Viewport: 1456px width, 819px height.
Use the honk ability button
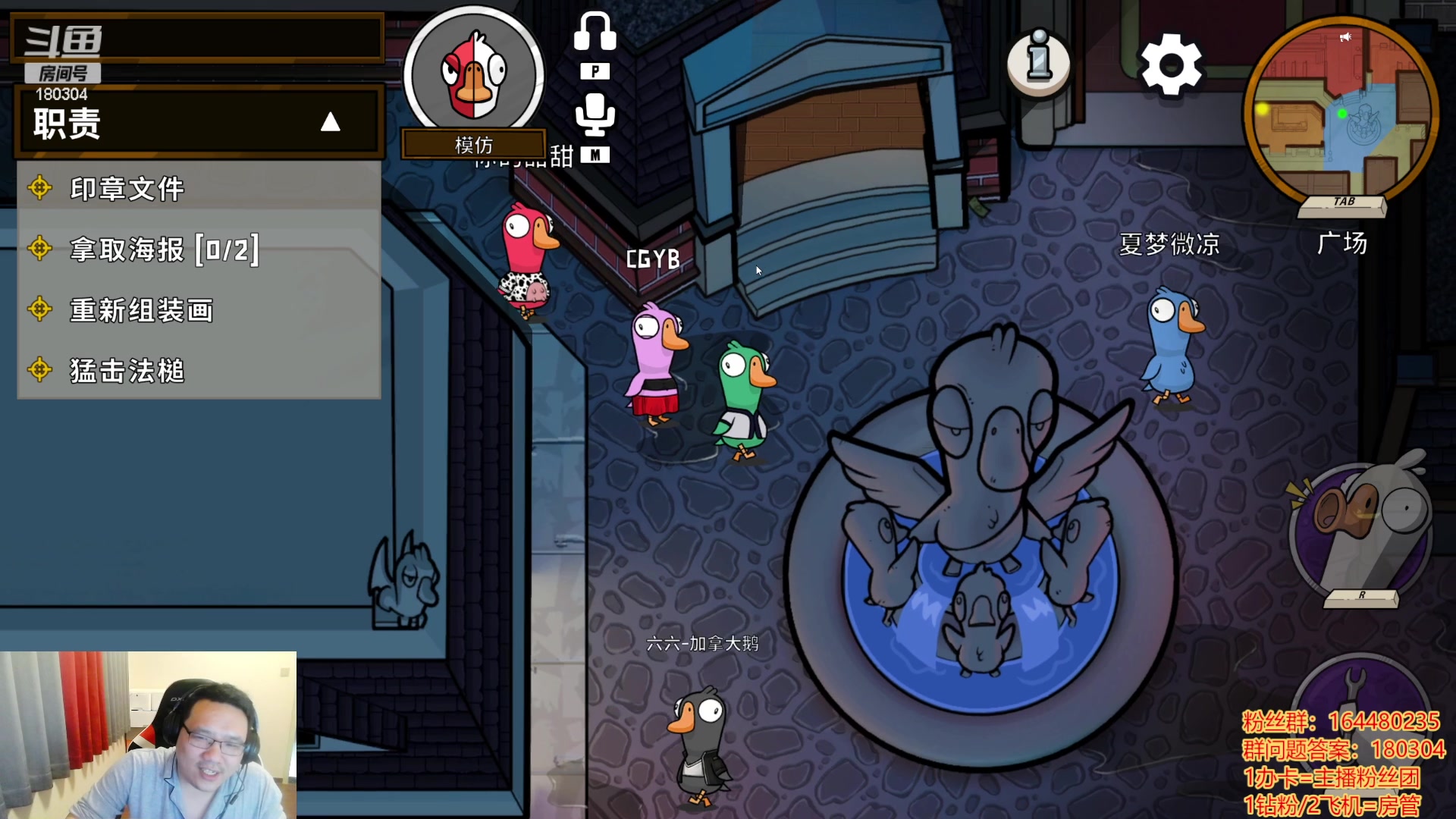[x=1361, y=529]
